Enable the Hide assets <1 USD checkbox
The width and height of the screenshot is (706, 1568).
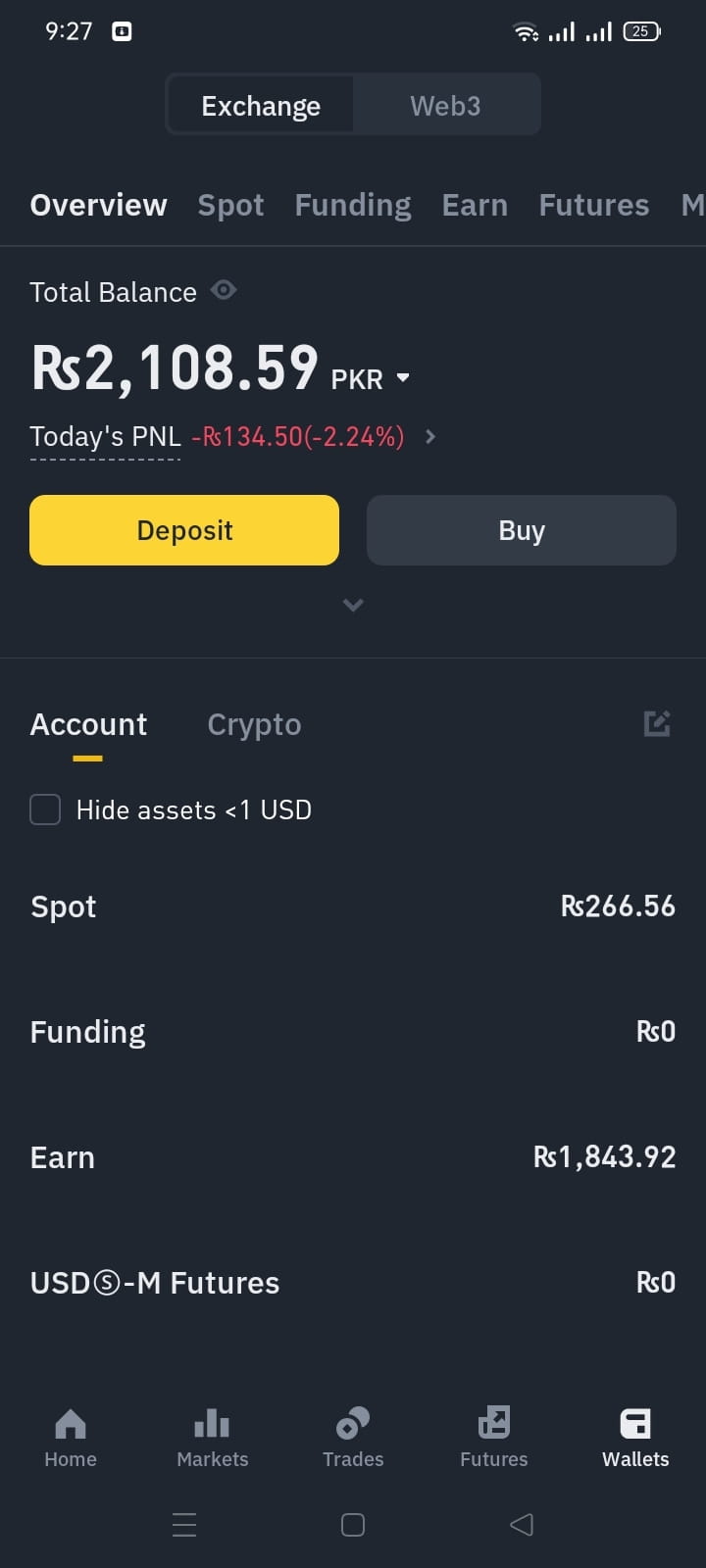pos(45,809)
